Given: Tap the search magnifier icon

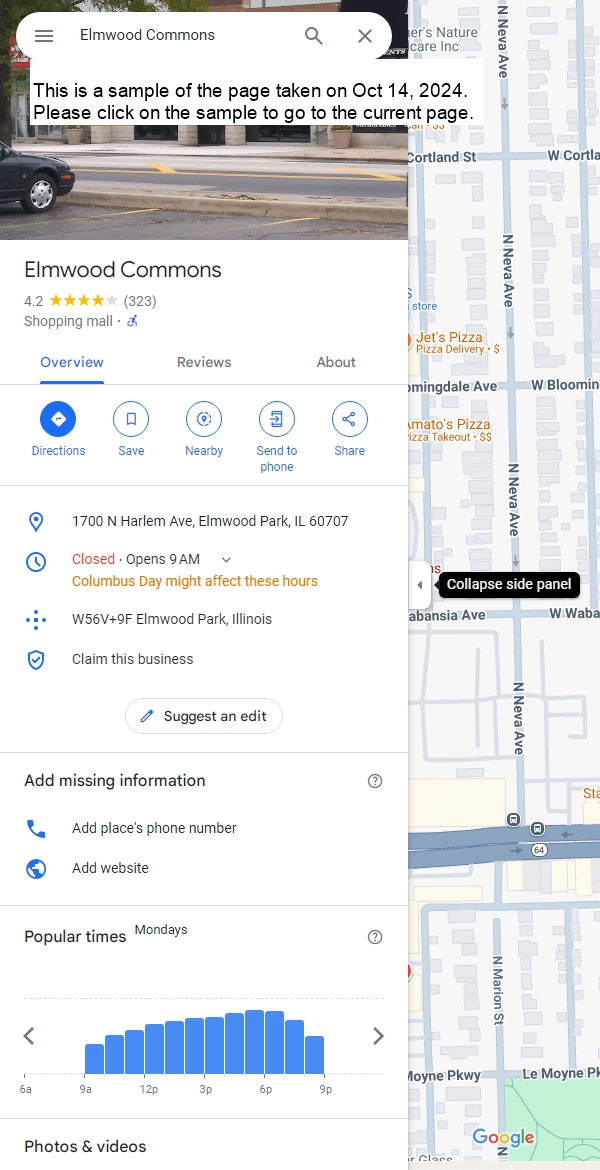Looking at the screenshot, I should (314, 36).
